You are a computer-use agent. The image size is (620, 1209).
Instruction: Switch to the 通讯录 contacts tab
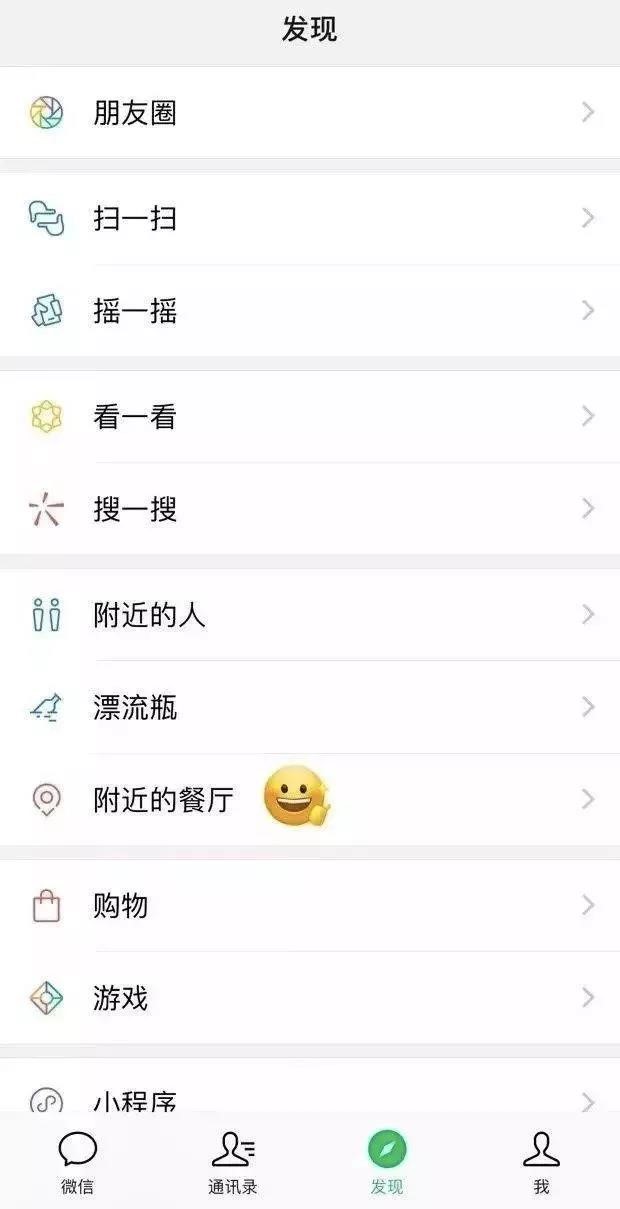pos(232,1162)
